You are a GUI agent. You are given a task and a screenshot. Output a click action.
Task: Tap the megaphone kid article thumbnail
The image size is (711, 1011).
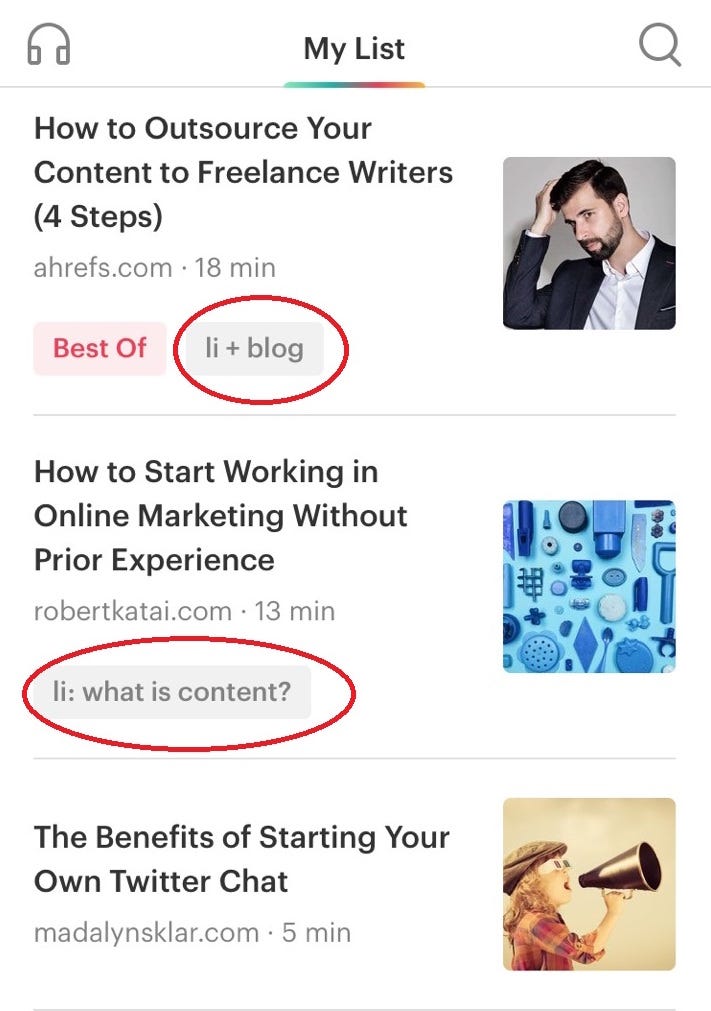pyautogui.click(x=588, y=884)
